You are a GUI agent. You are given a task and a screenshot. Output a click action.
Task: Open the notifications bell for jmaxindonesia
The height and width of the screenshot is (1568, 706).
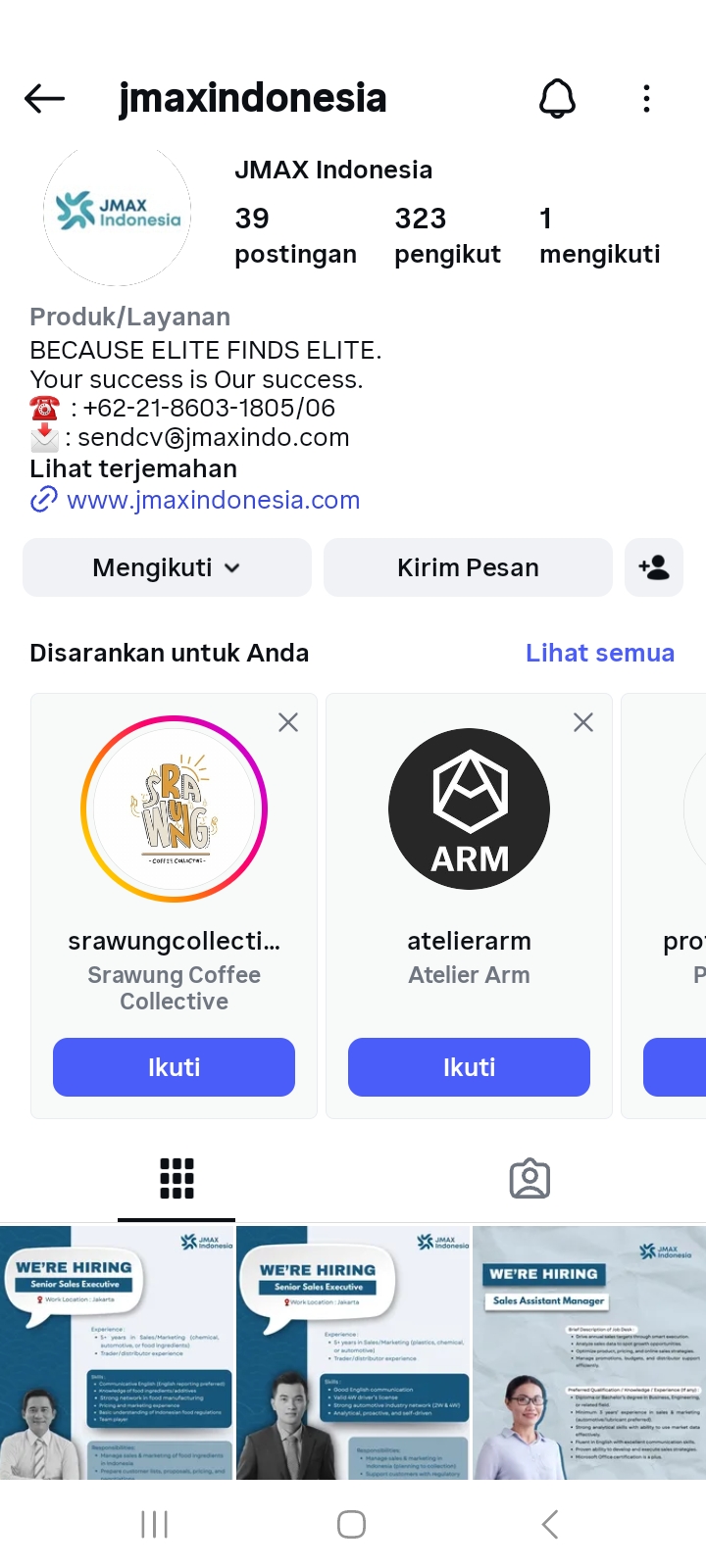pos(557,98)
